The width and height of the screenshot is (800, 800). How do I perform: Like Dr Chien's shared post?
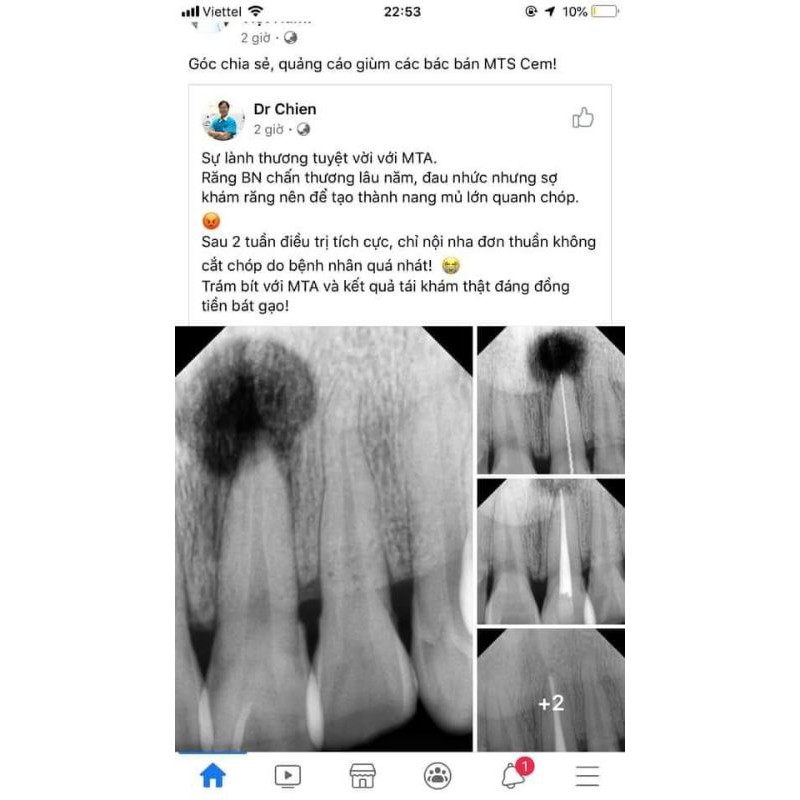[583, 118]
